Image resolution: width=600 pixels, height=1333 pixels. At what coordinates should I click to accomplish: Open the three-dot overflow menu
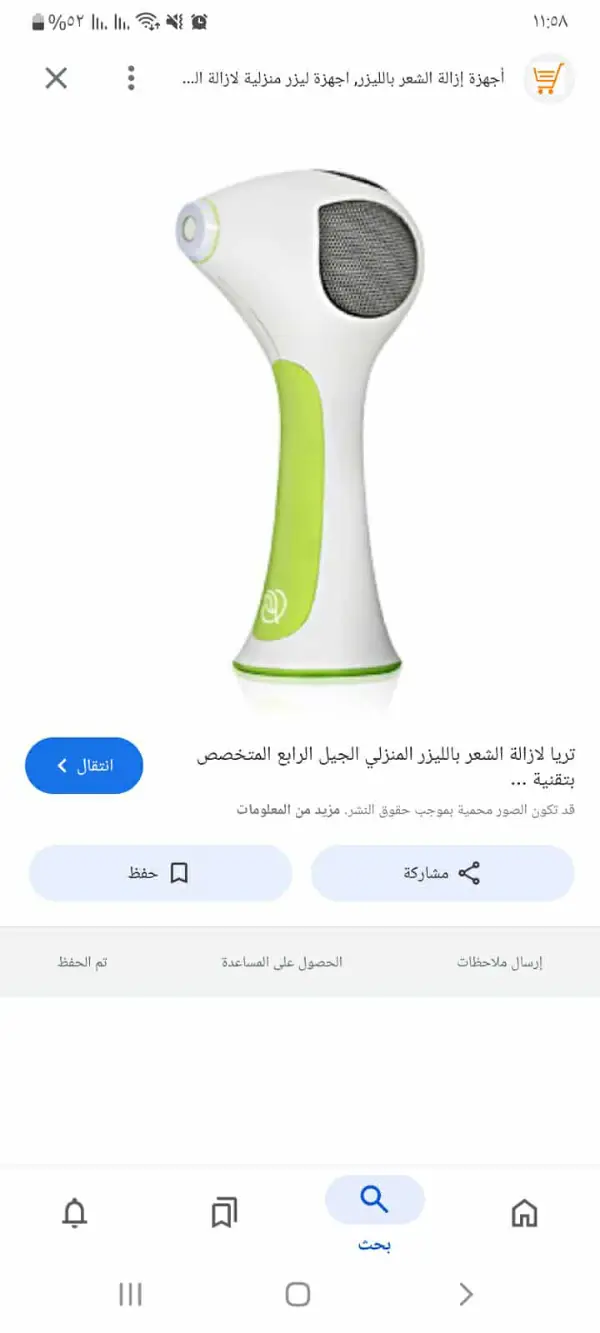(x=131, y=78)
